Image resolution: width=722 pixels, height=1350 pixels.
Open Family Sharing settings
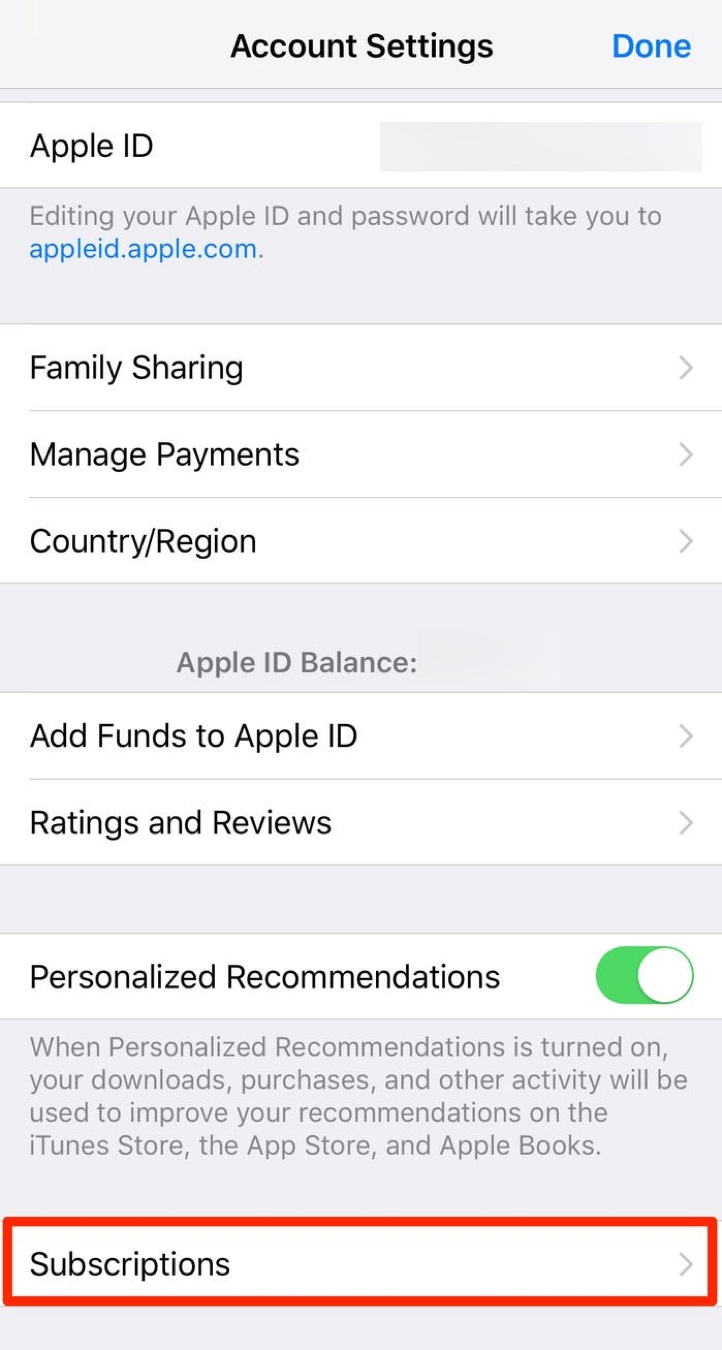point(360,368)
